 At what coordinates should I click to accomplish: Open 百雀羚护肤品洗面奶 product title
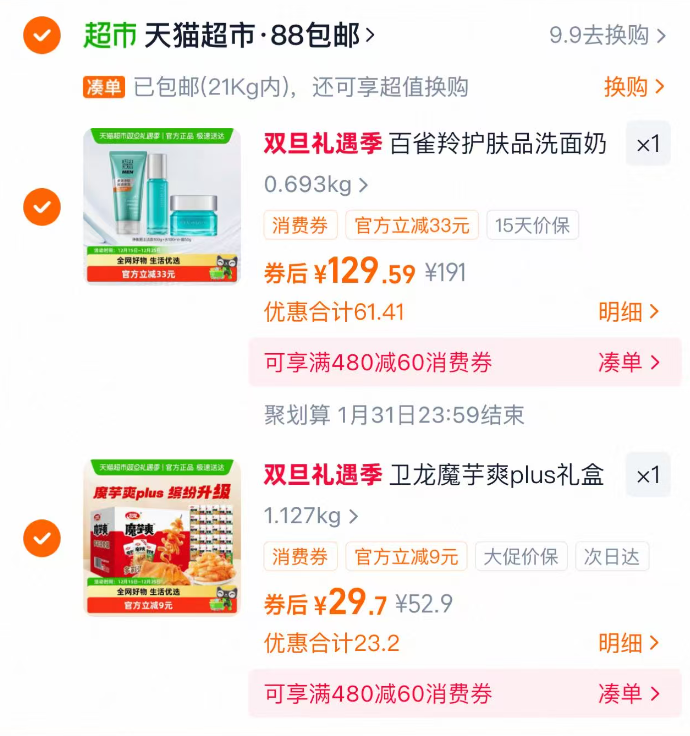497,144
